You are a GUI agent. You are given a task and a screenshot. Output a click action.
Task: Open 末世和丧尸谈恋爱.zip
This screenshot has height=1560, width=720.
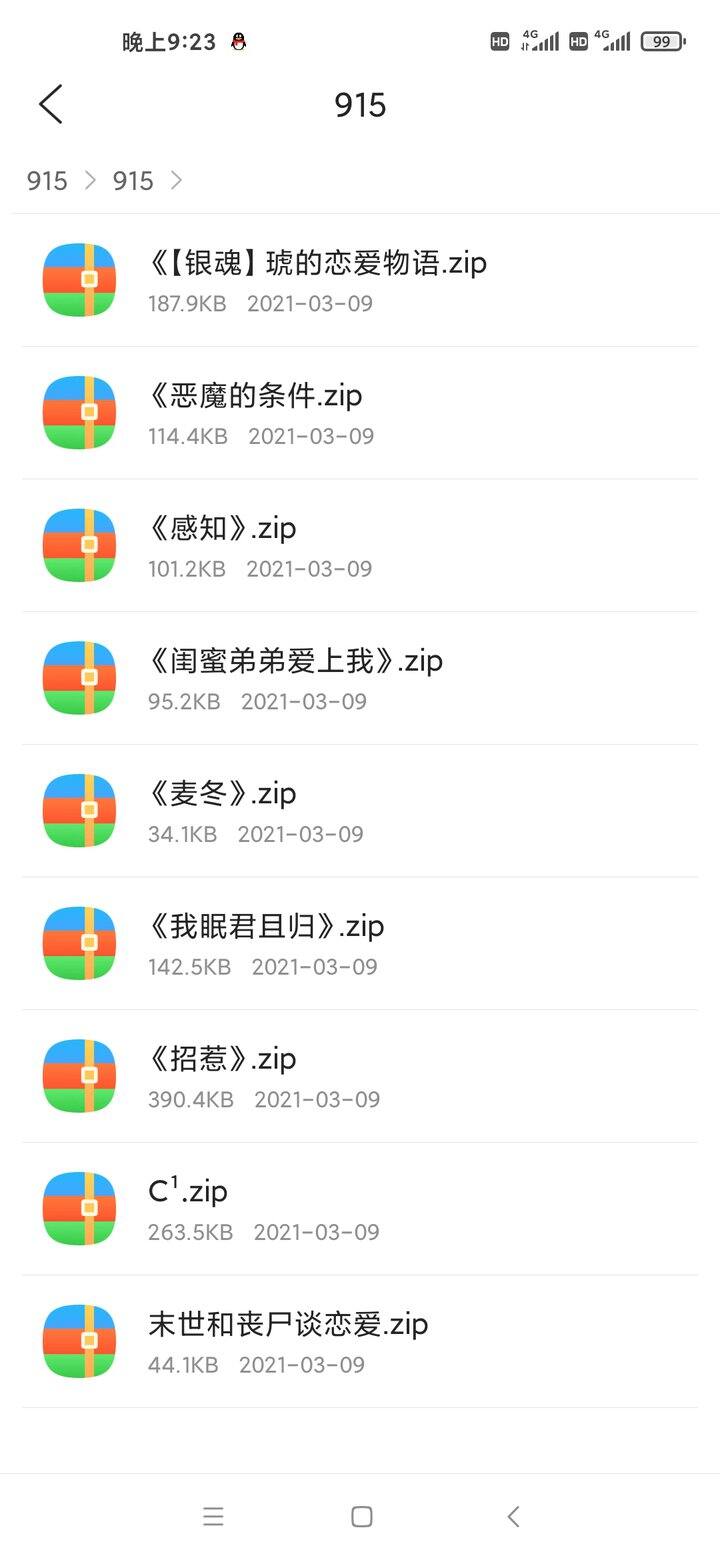click(x=360, y=1342)
